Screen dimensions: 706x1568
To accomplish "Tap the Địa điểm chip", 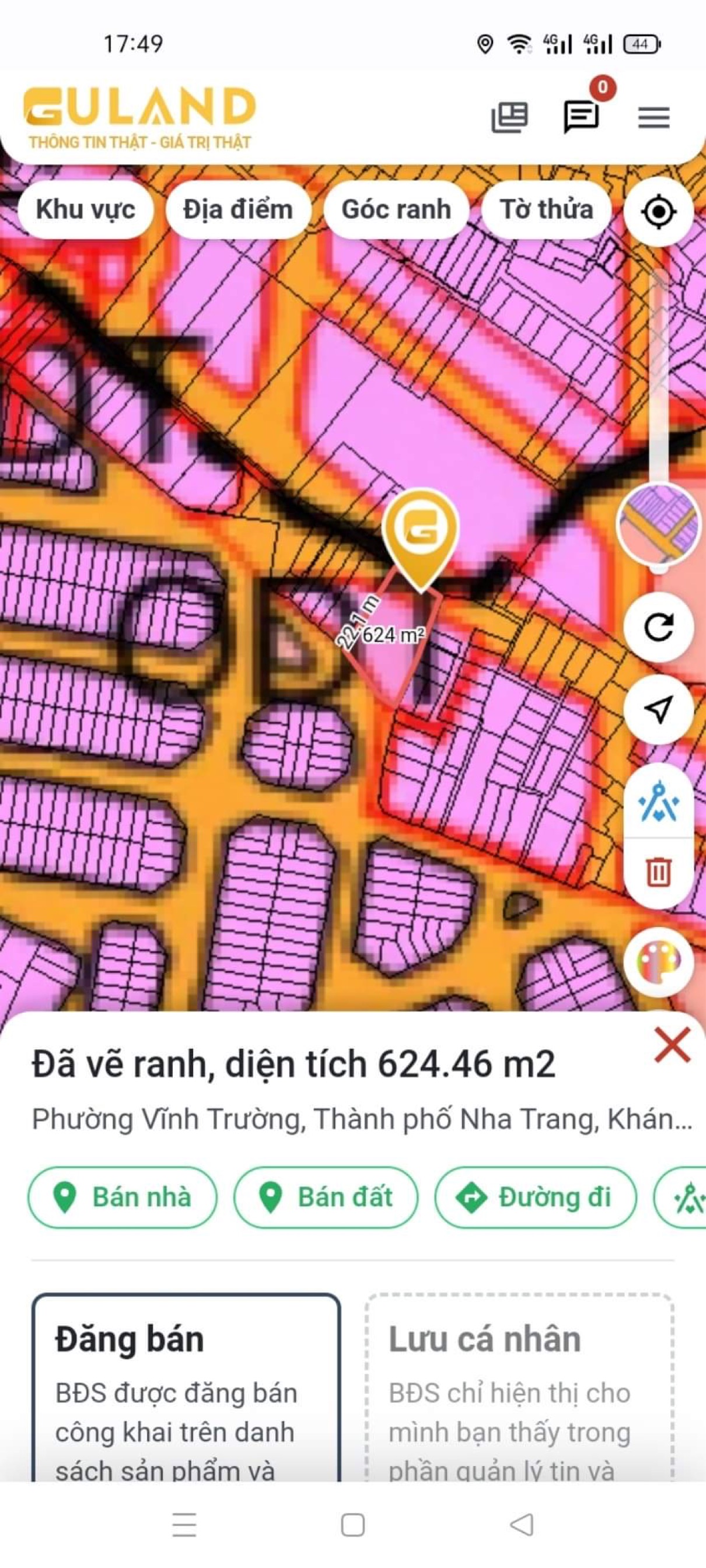I will point(238,209).
